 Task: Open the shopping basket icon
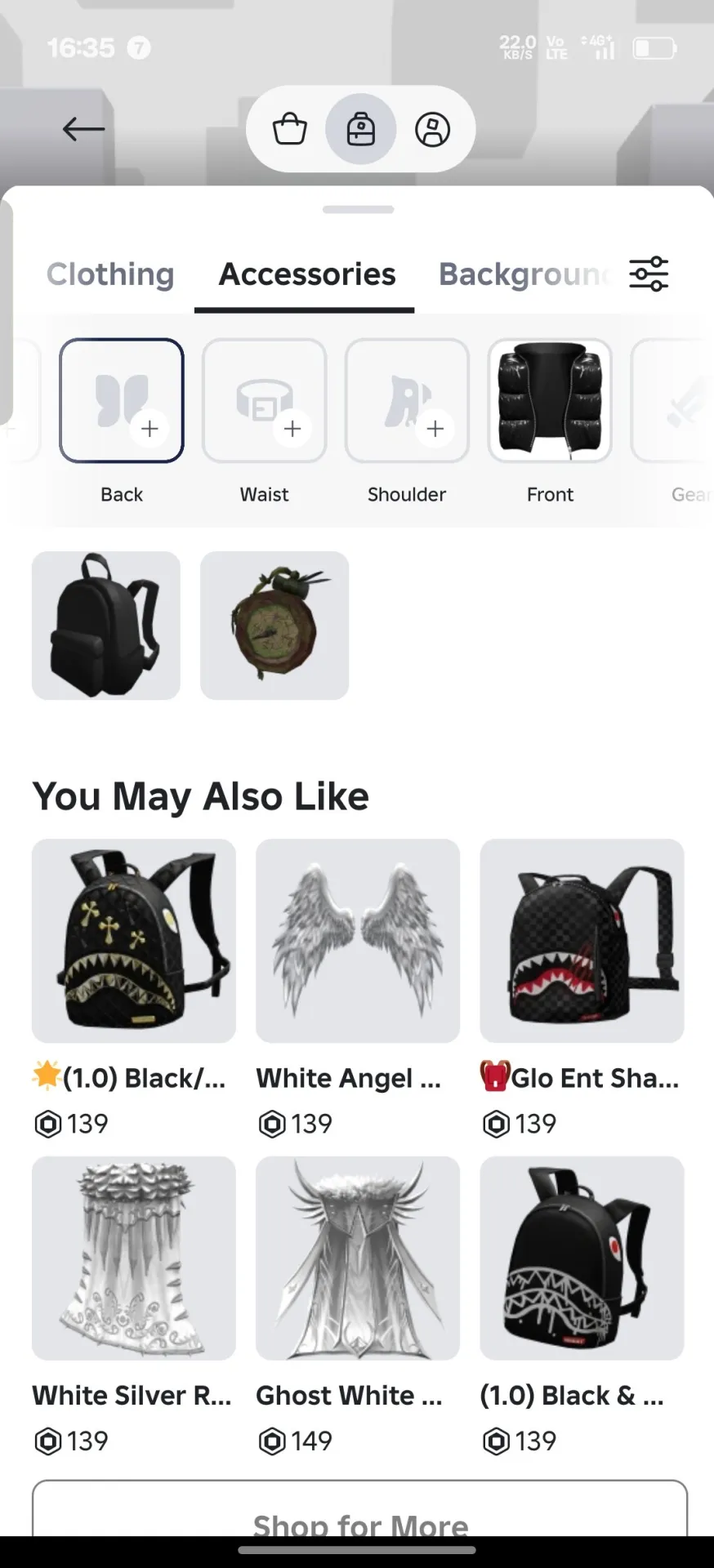coord(289,129)
